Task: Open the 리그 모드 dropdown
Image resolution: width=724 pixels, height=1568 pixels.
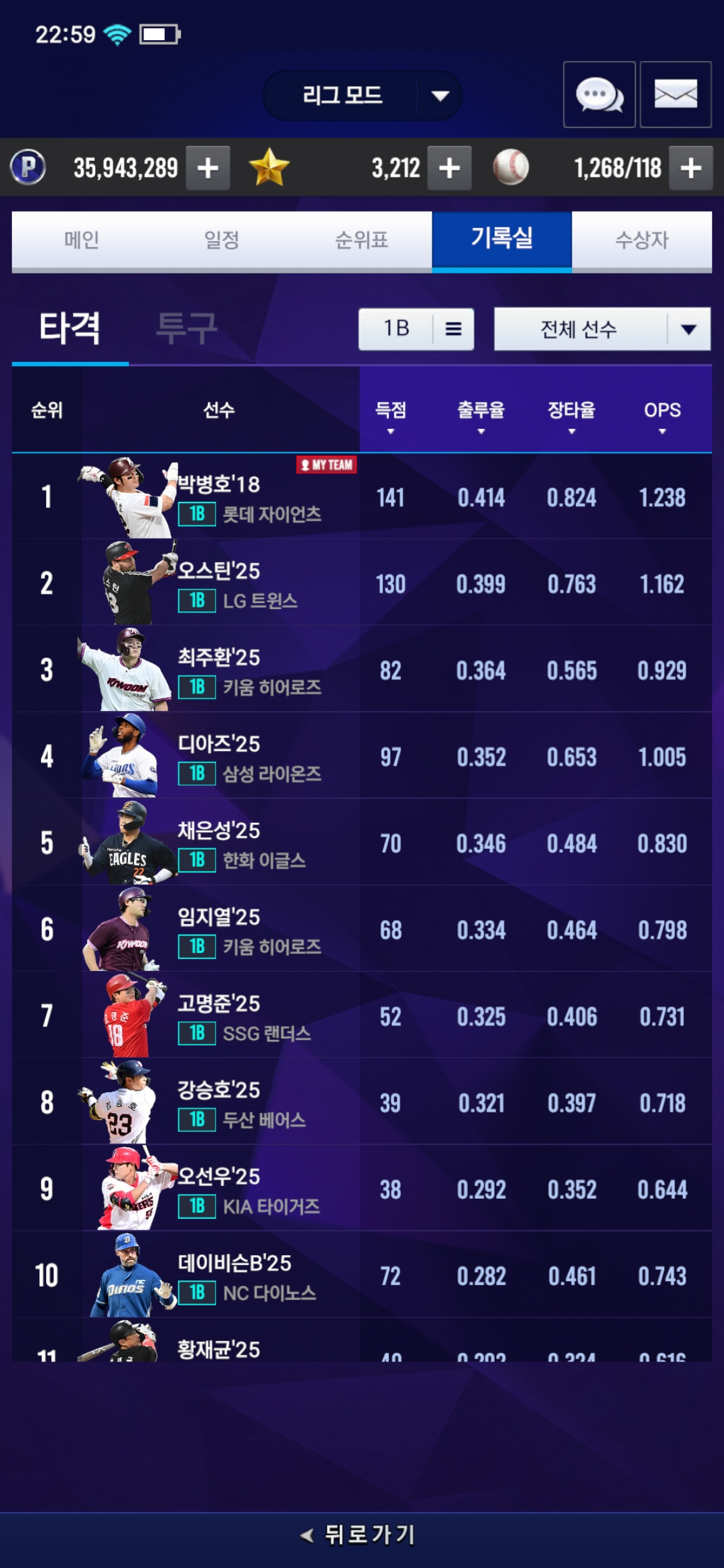Action: (x=362, y=96)
